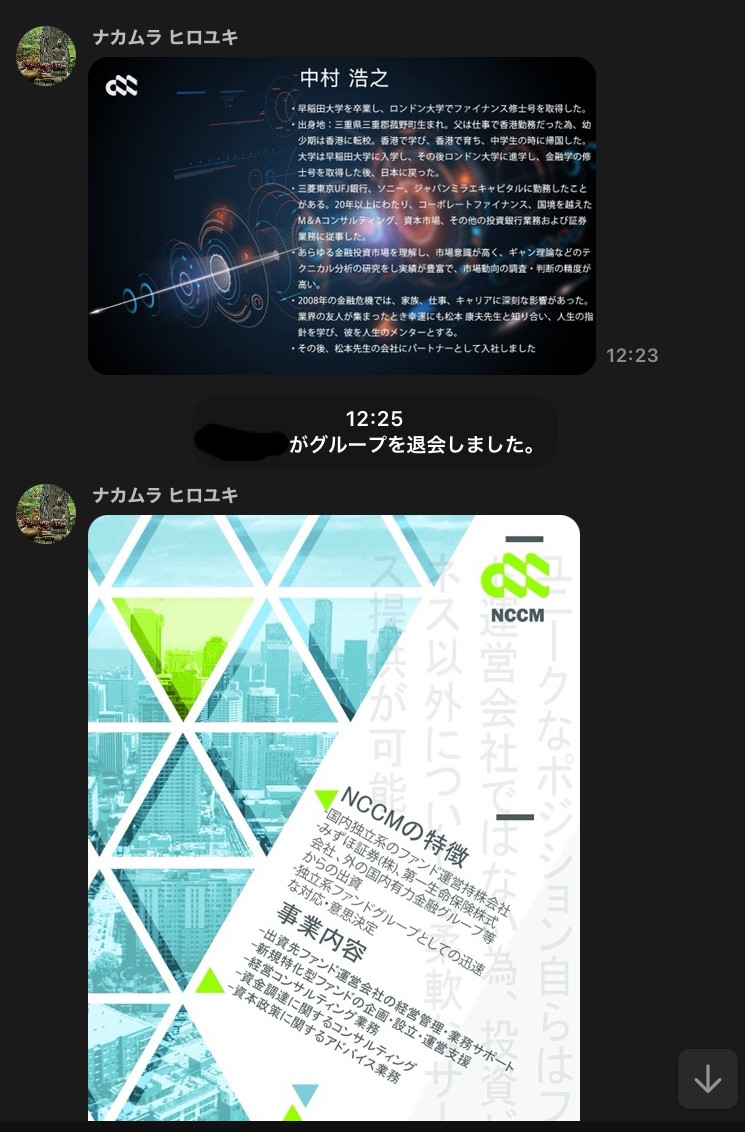Open the NCCM brochure image message
This screenshot has height=1132, width=745.
[x=333, y=817]
